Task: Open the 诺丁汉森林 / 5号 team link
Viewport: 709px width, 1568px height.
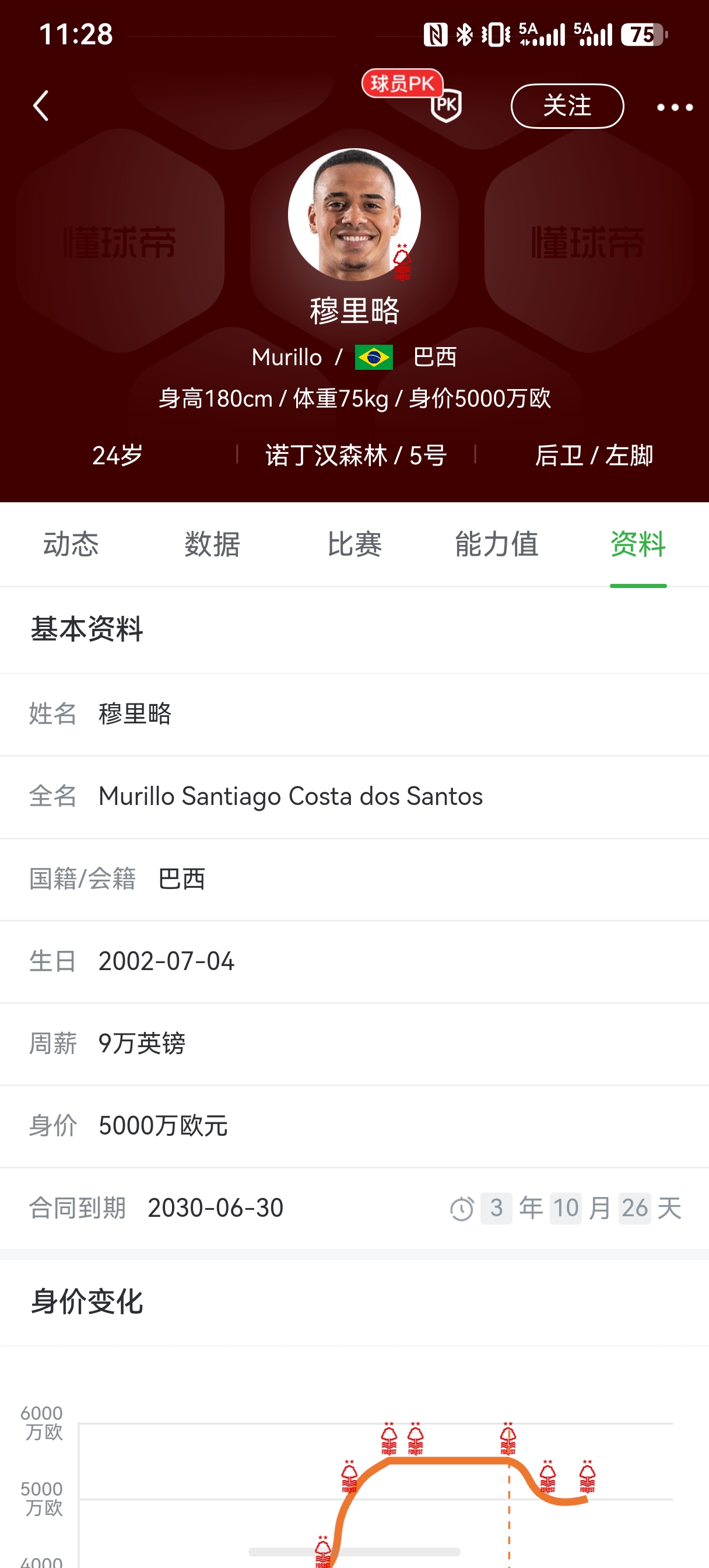Action: click(356, 456)
